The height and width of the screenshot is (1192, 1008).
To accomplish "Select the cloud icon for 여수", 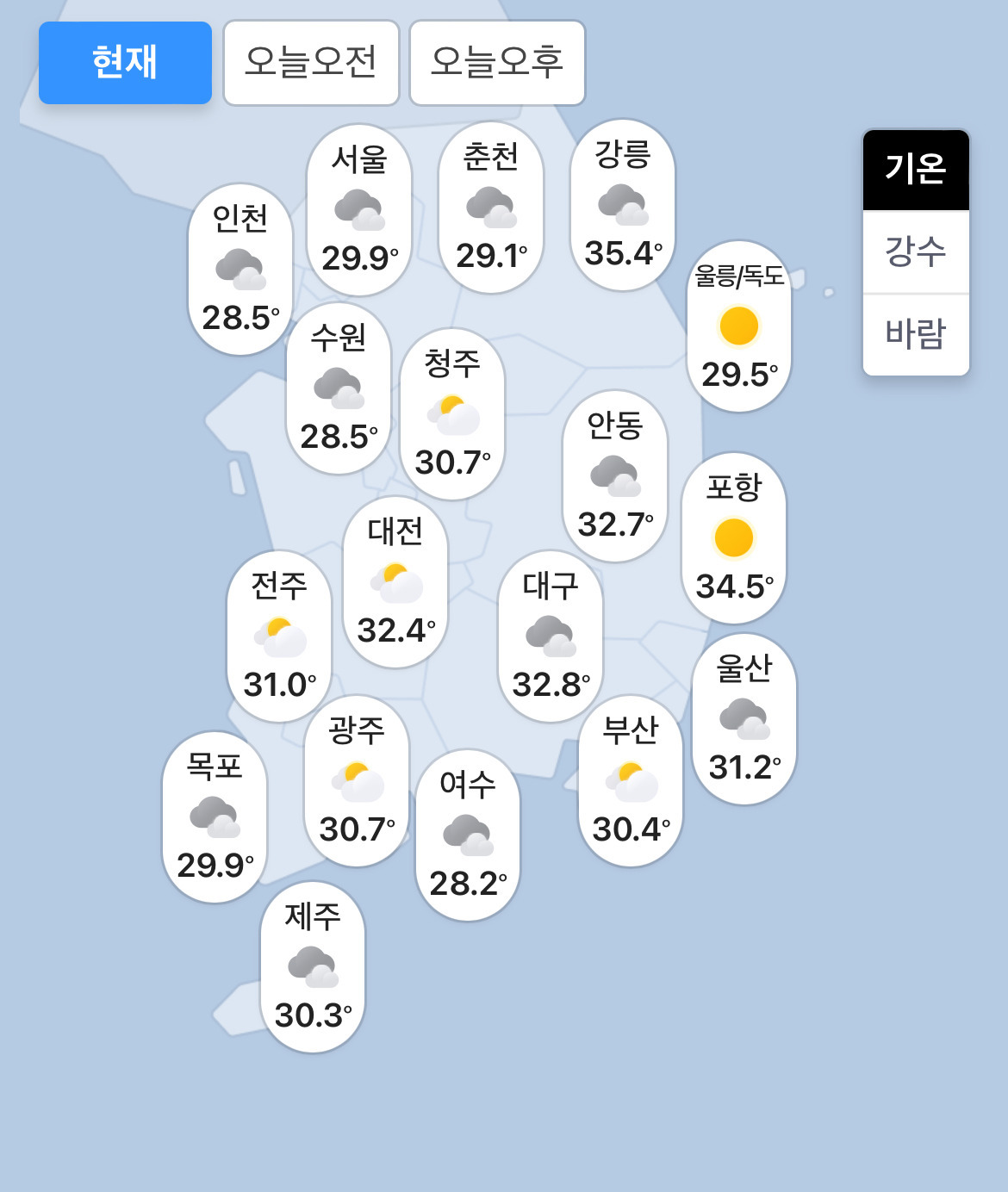I will [x=468, y=834].
